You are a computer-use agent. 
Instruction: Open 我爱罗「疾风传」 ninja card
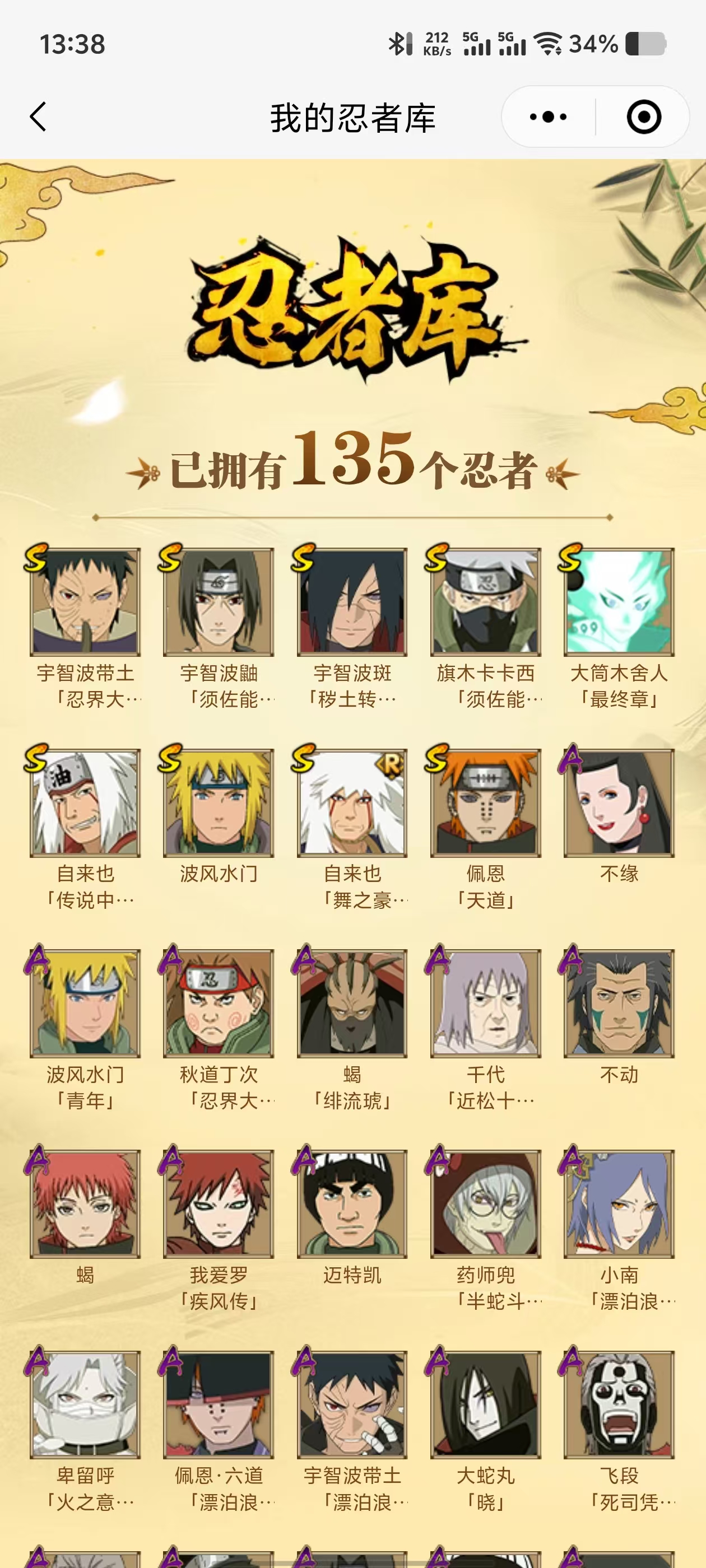219,1203
